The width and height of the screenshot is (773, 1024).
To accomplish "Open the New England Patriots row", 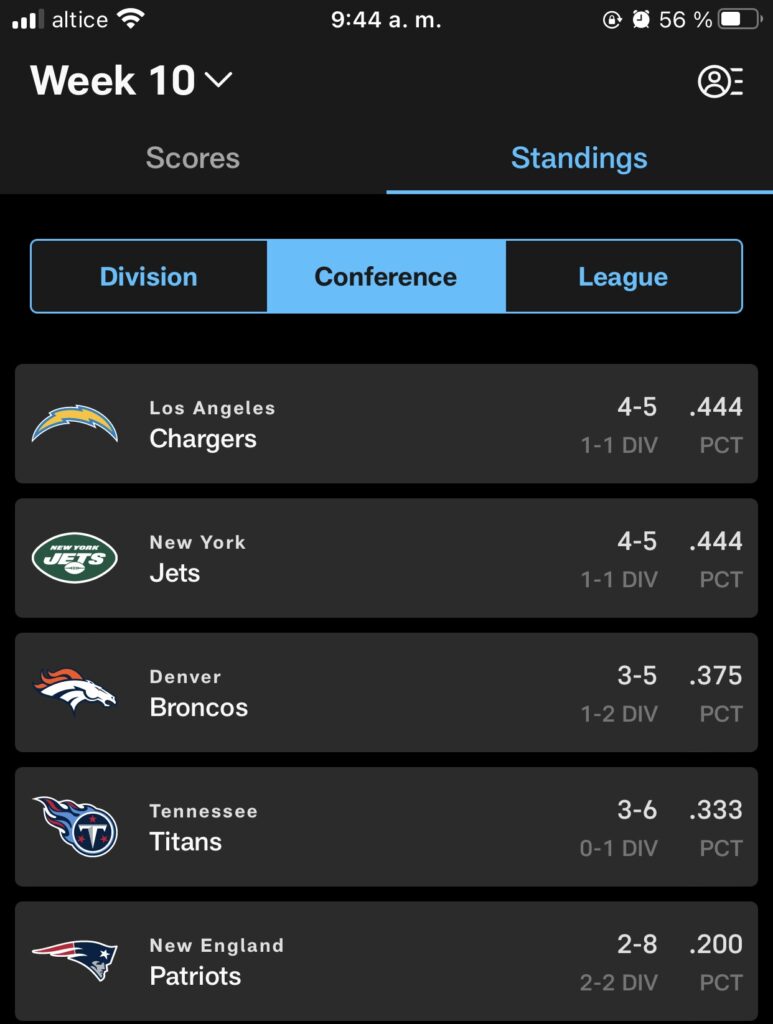I will click(386, 962).
